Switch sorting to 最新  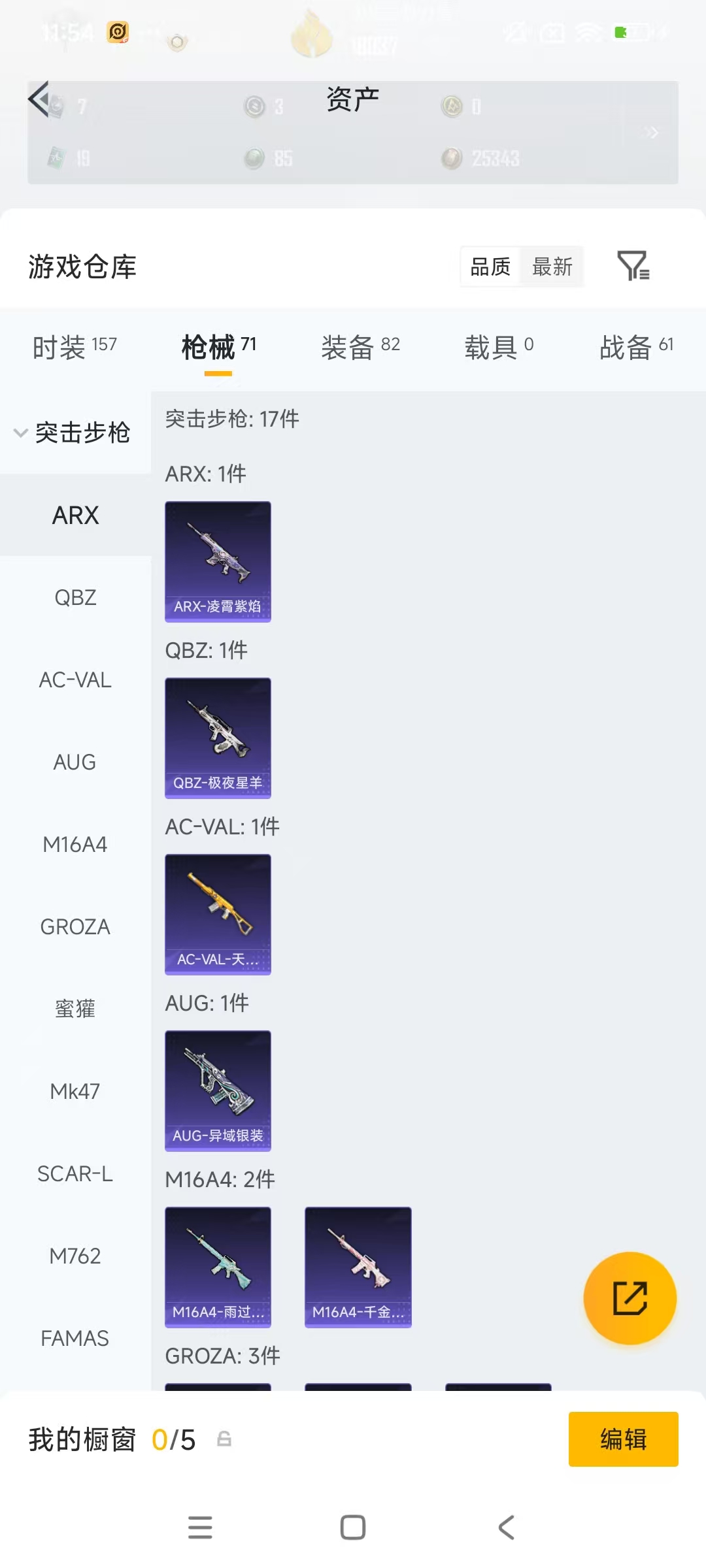(x=551, y=267)
